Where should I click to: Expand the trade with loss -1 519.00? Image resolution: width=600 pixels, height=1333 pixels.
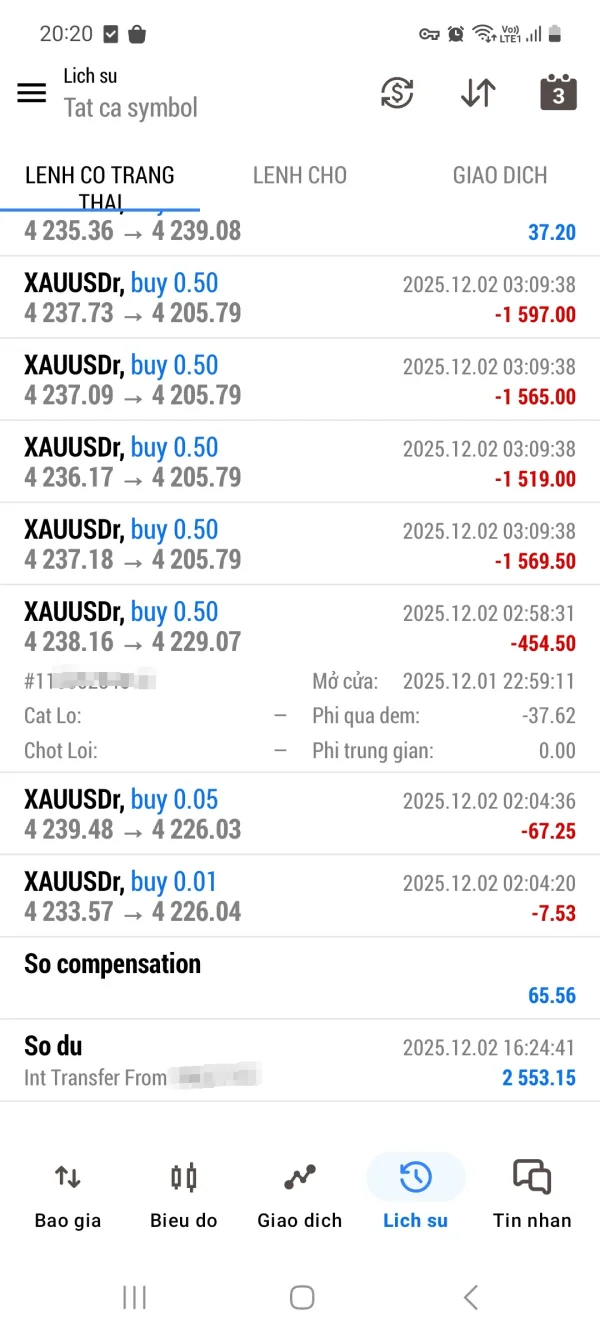coord(300,462)
